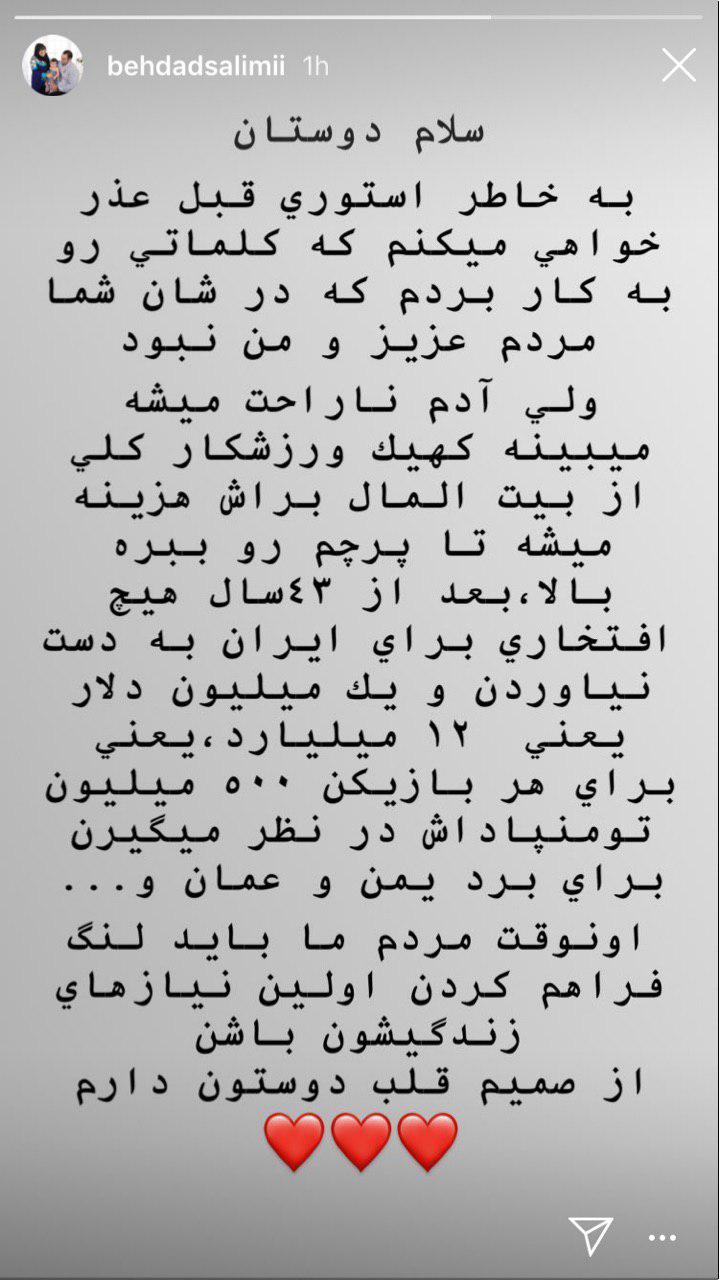Open behdadsalimii's profile picture
The image size is (719, 1280).
click(x=52, y=66)
